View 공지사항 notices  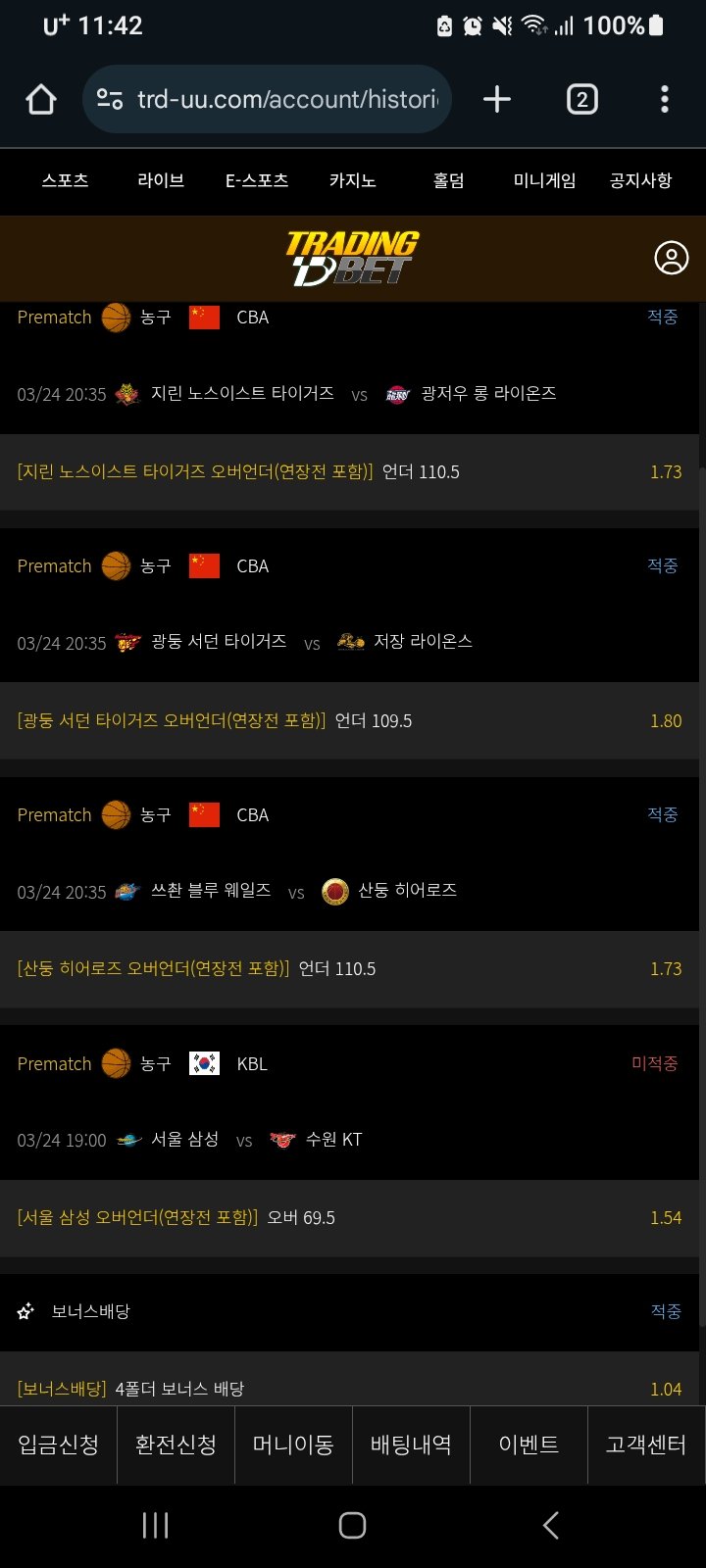click(640, 180)
